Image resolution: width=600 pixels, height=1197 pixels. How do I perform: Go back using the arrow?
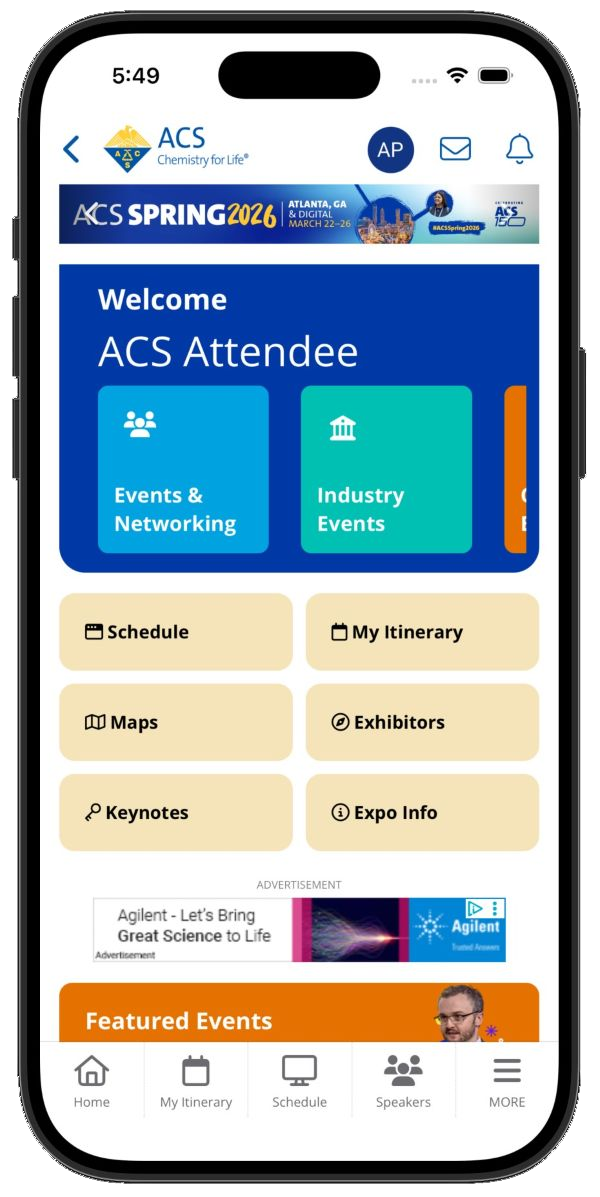71,150
